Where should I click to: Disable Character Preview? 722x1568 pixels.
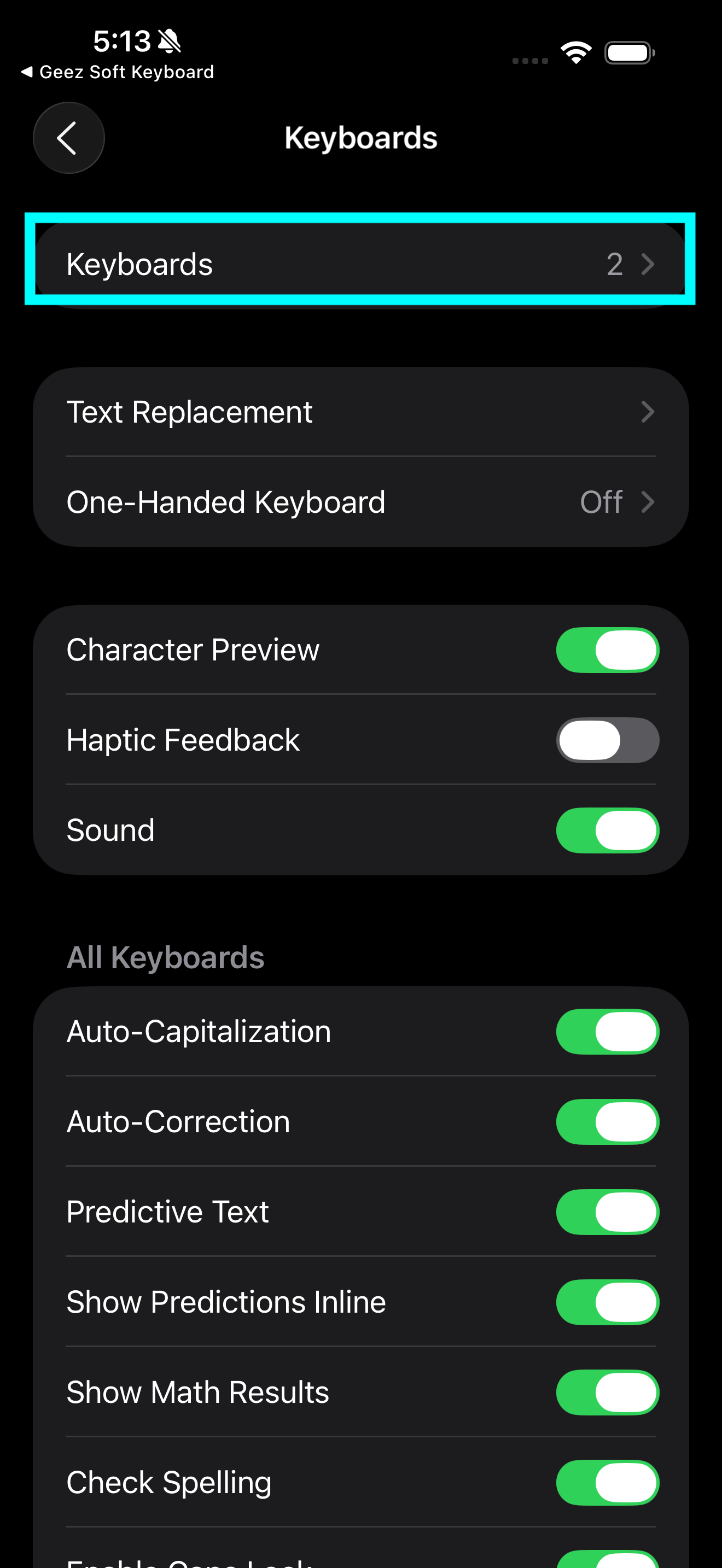tap(607, 650)
